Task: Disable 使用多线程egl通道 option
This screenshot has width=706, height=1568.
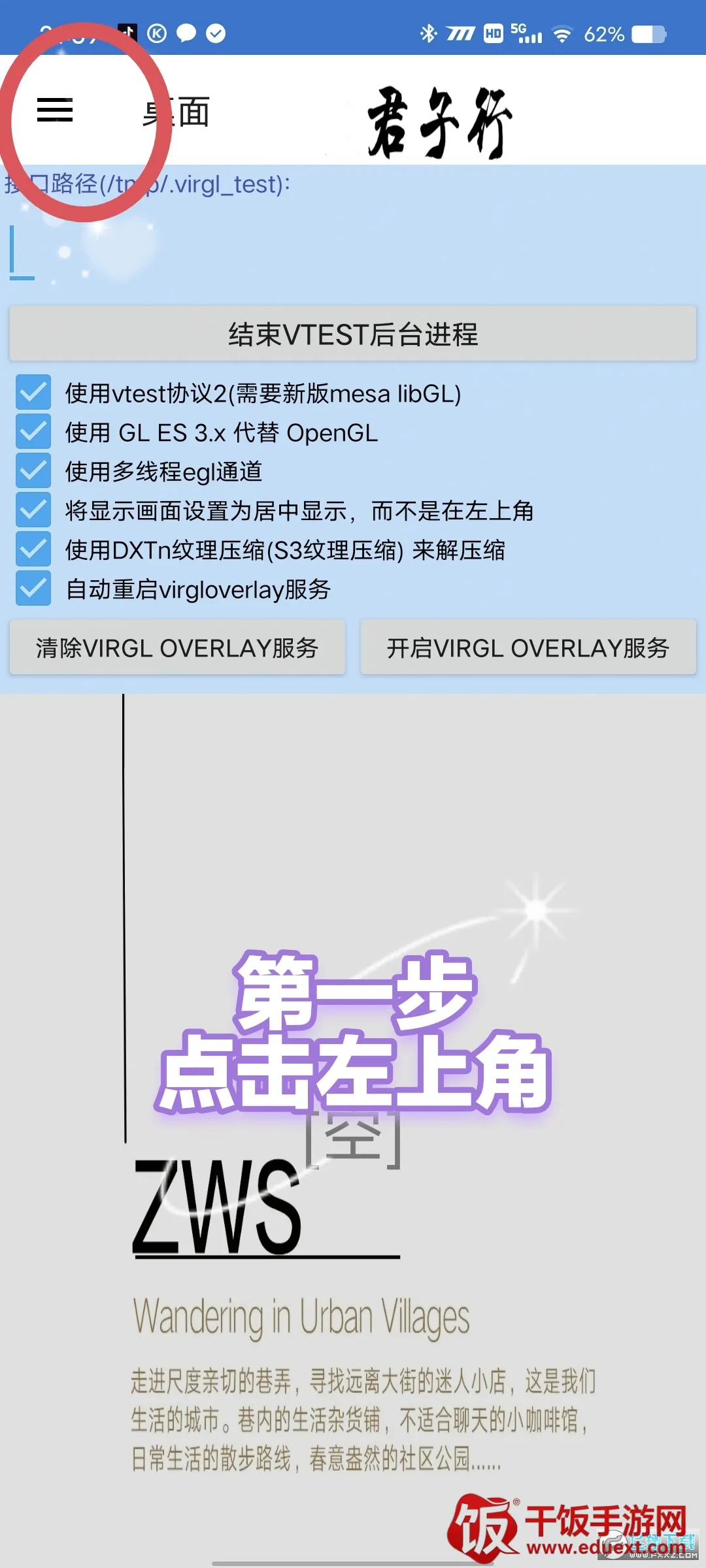Action: coord(33,471)
